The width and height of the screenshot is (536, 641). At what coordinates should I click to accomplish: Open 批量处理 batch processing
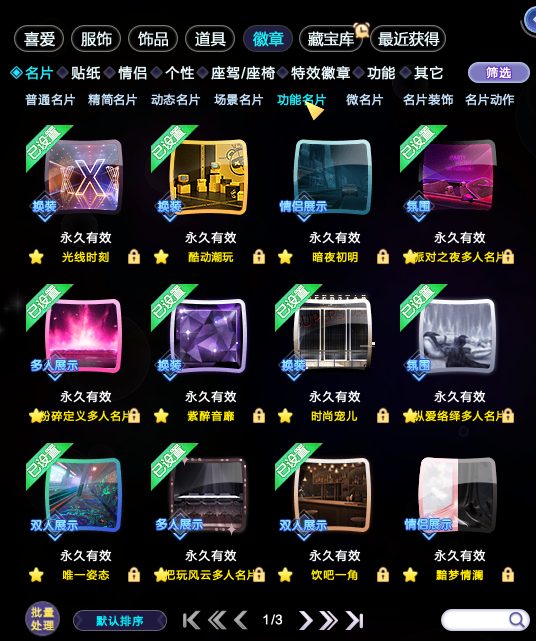(x=43, y=619)
